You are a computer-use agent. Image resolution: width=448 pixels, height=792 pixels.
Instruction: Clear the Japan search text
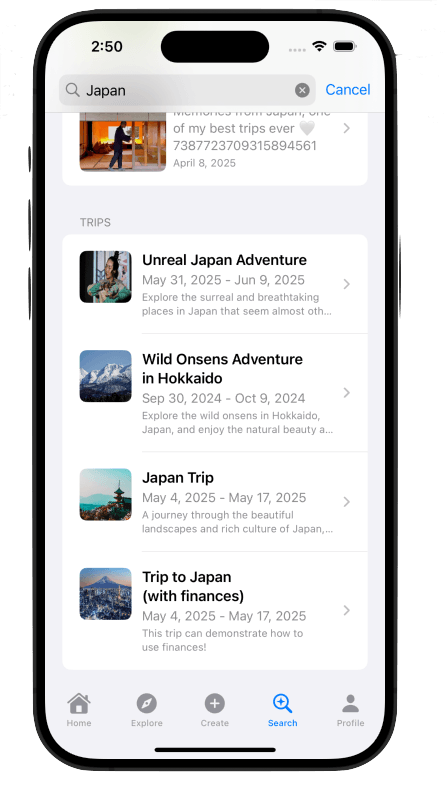pos(302,90)
